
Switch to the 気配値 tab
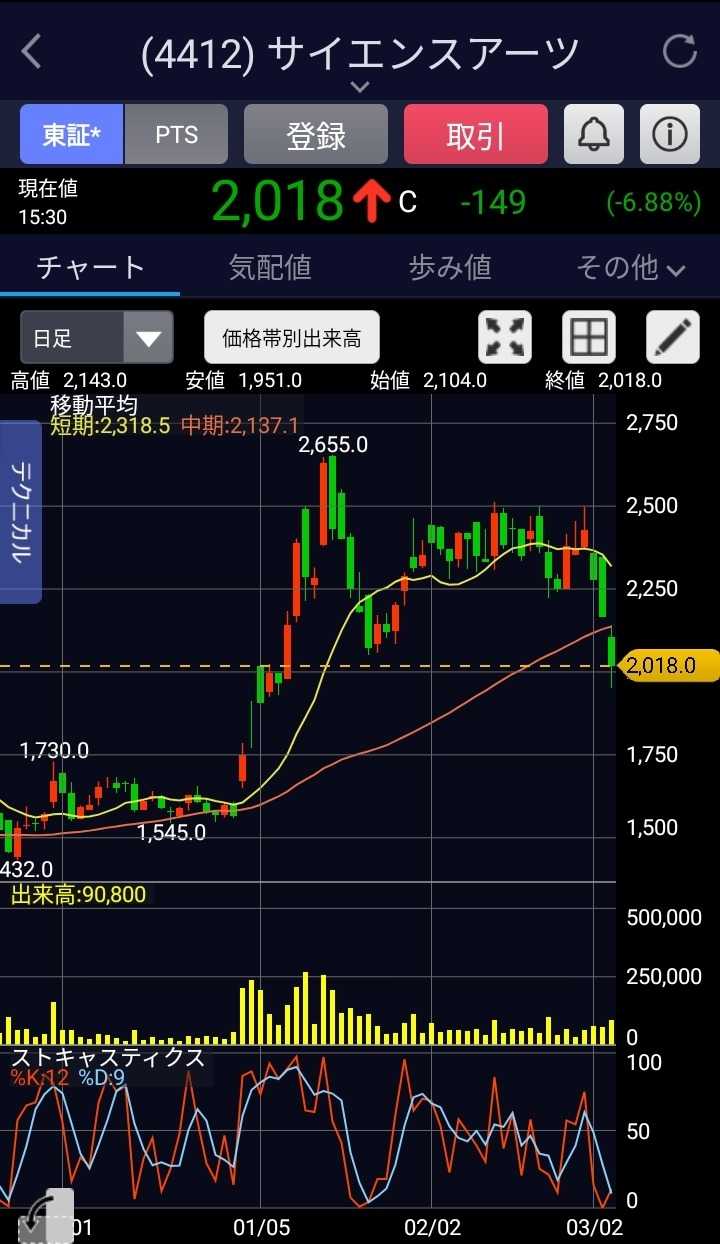click(270, 267)
